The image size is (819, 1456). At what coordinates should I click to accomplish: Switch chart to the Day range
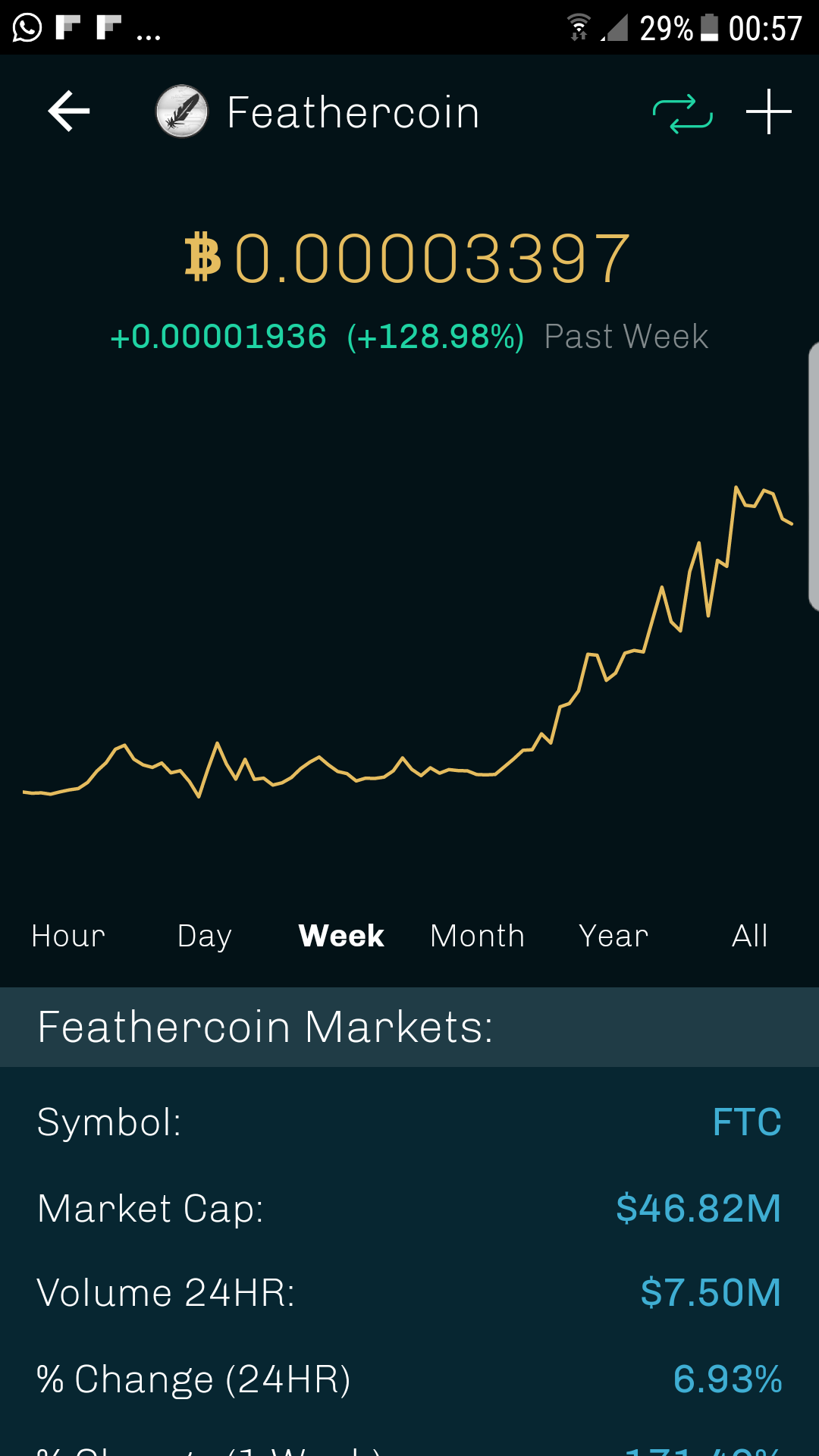[205, 937]
